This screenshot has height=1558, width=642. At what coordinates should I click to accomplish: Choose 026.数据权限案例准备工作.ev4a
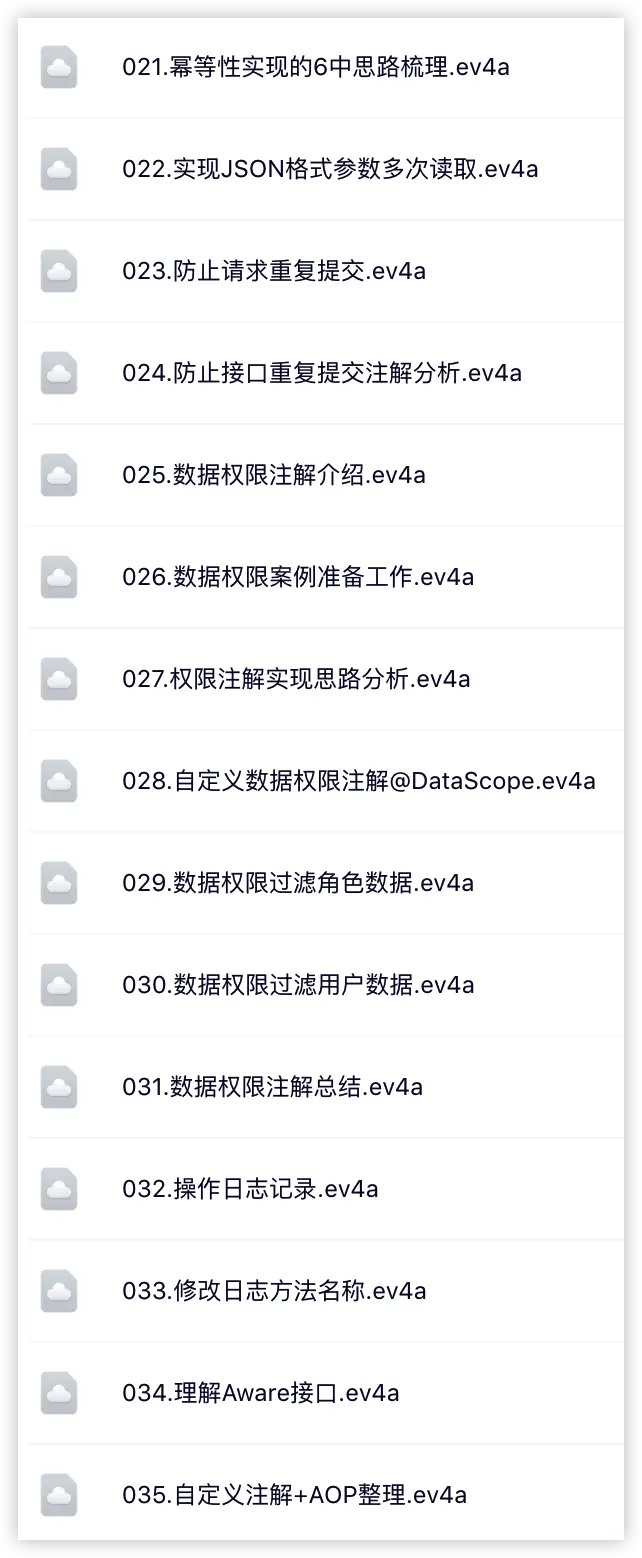(298, 578)
